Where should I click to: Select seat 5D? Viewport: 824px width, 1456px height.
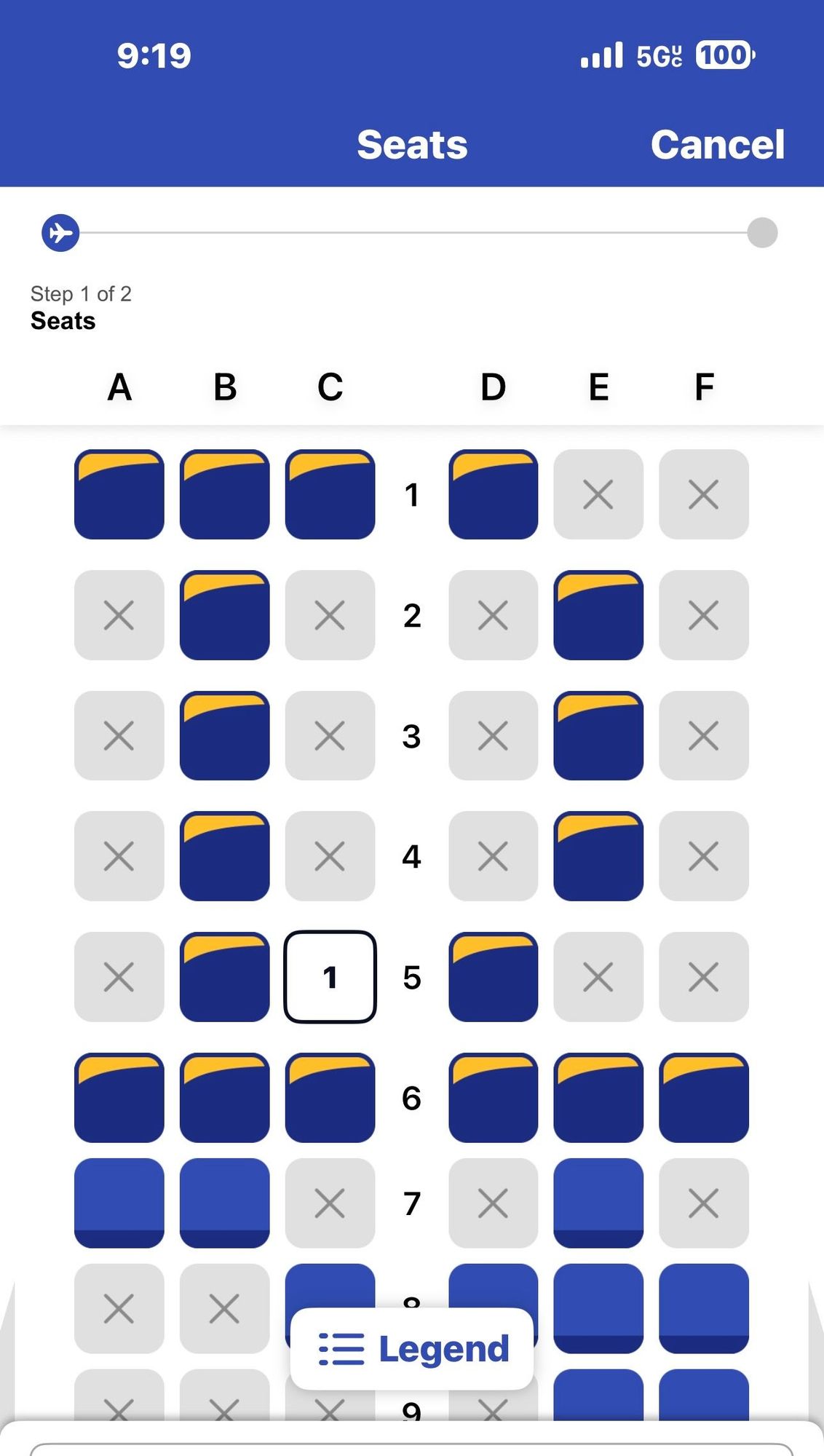tap(494, 977)
